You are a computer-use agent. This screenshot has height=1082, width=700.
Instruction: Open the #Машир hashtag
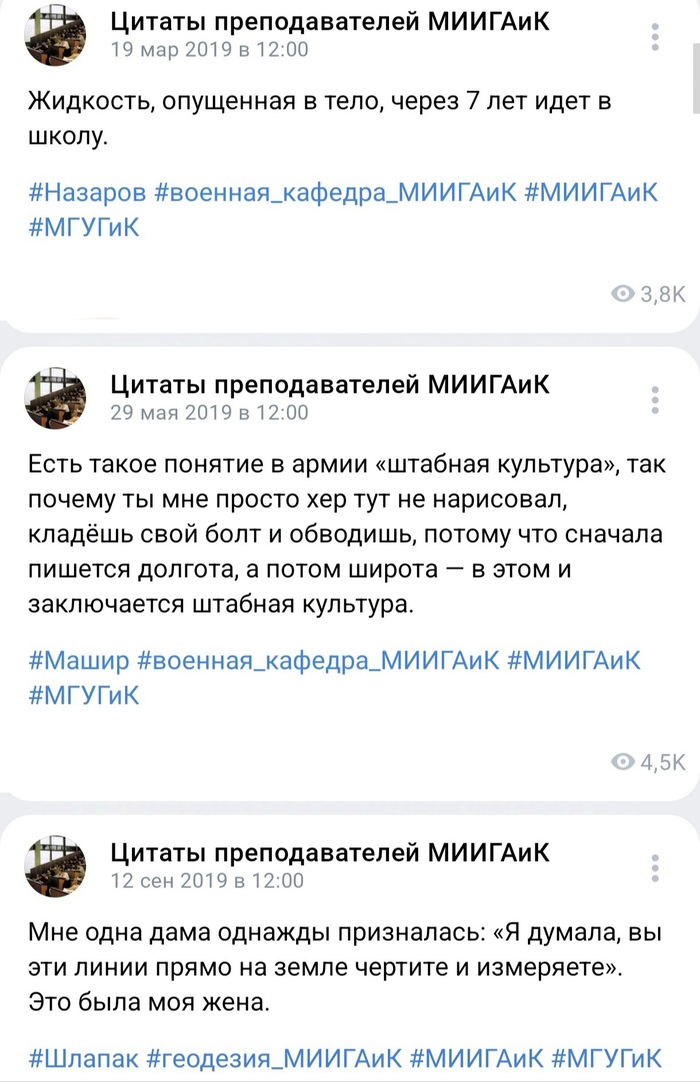point(76,661)
